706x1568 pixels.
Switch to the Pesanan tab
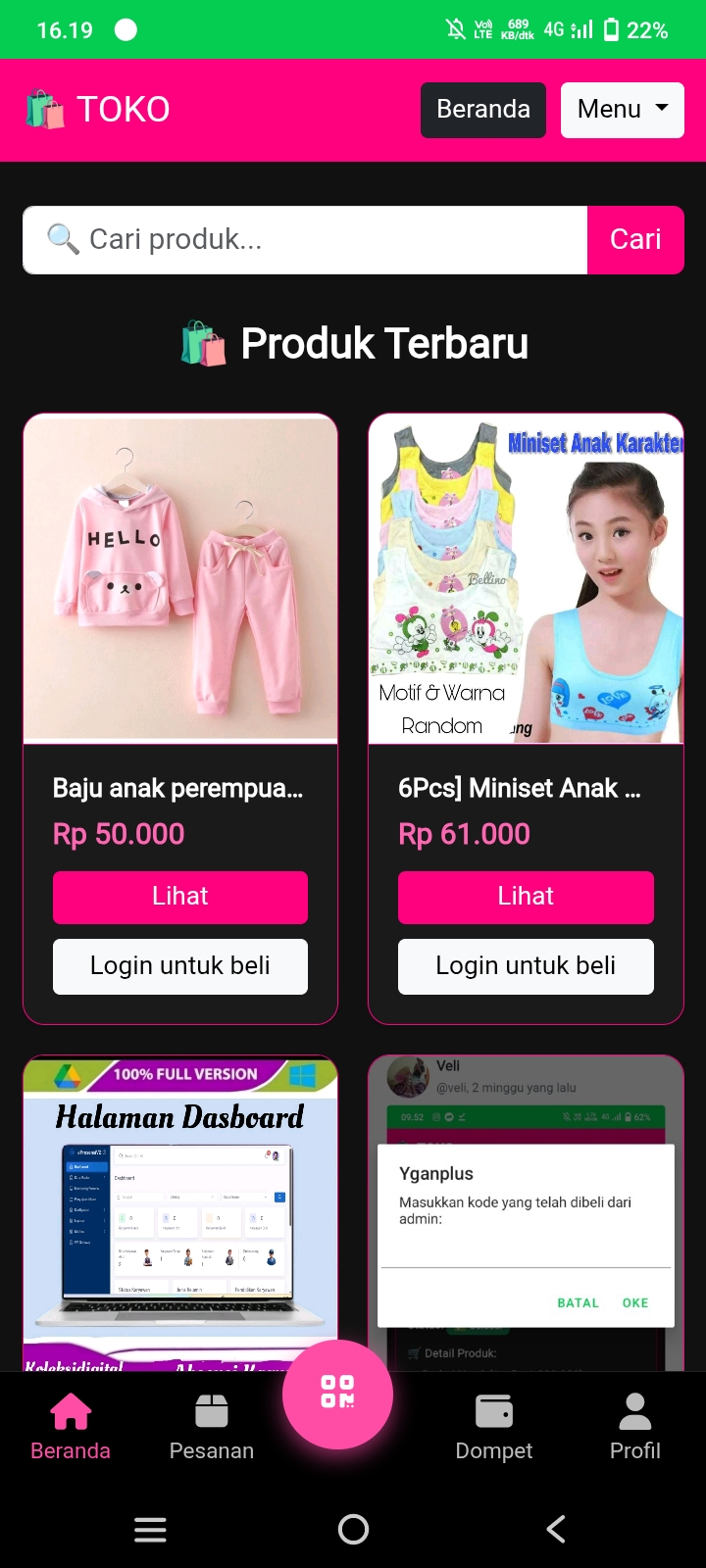pos(212,1427)
